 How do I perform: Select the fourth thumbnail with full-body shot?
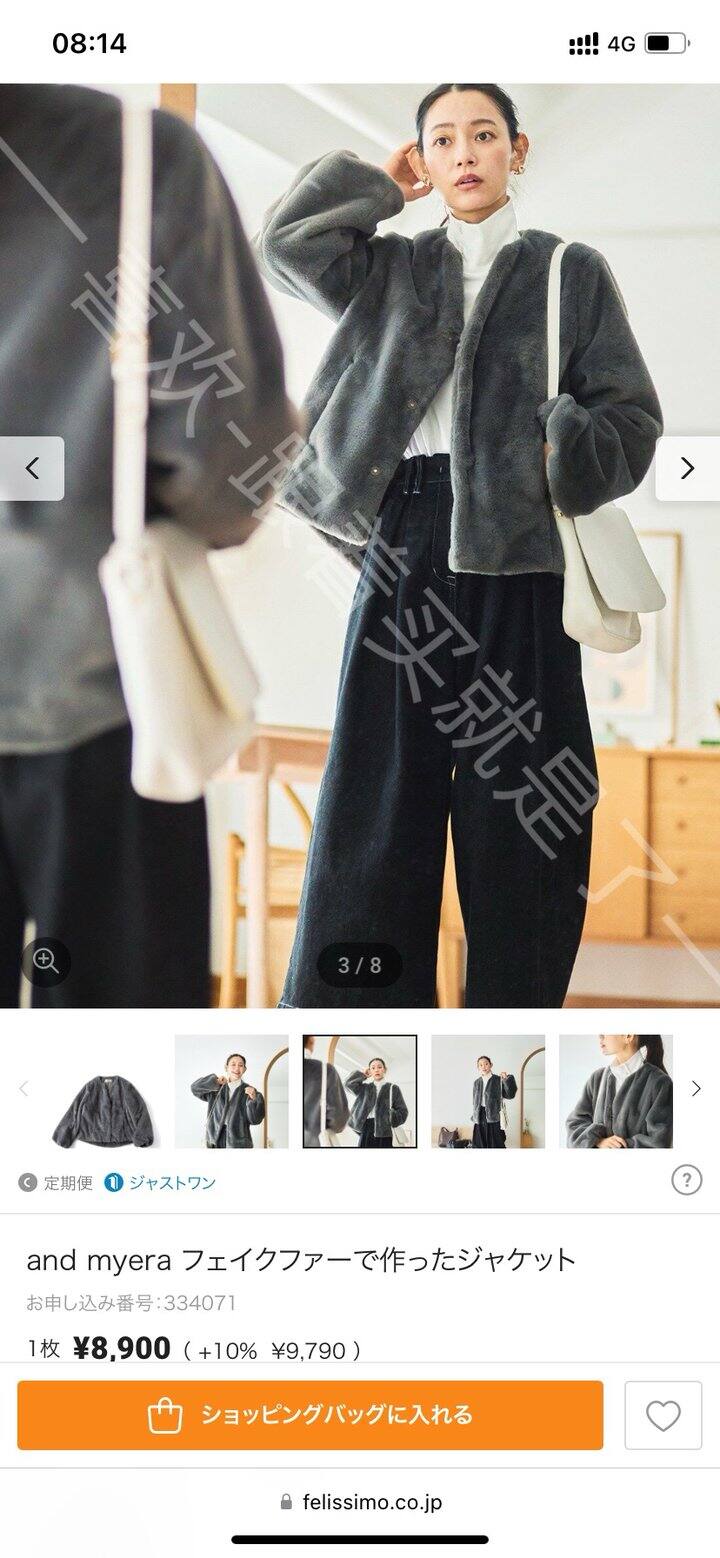click(488, 1091)
